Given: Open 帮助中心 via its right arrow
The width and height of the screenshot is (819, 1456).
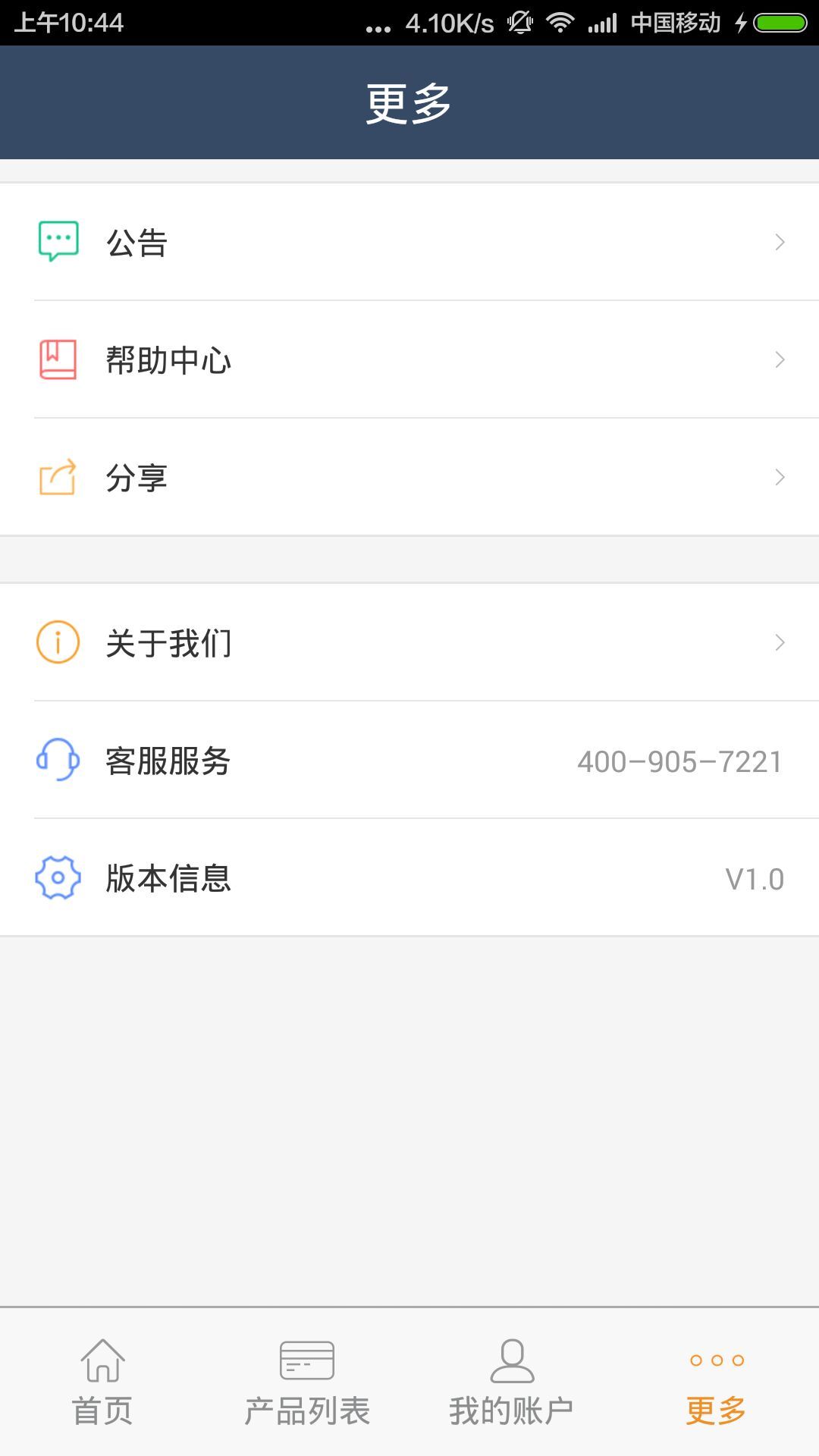Looking at the screenshot, I should [x=780, y=359].
